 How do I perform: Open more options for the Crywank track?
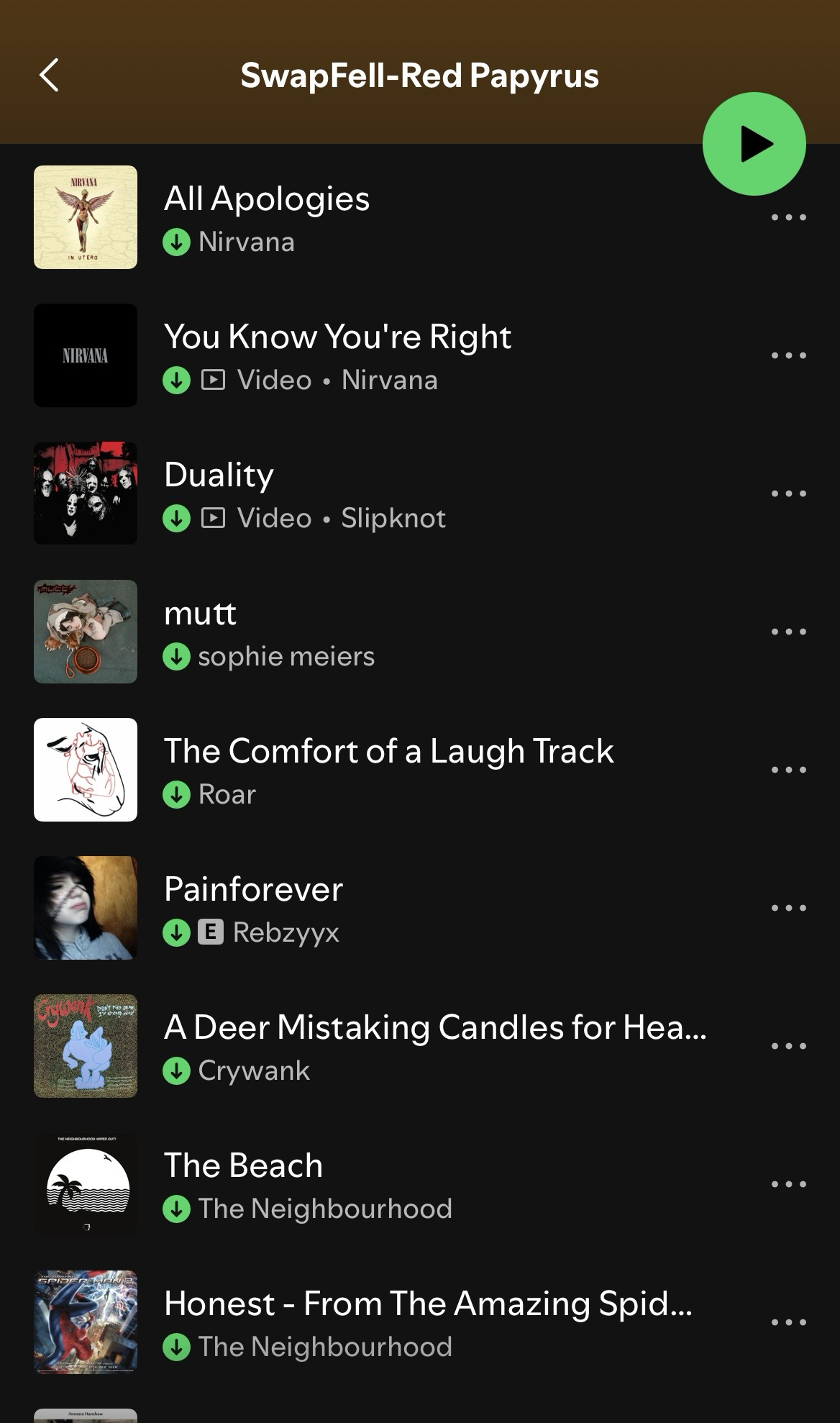pos(788,1046)
